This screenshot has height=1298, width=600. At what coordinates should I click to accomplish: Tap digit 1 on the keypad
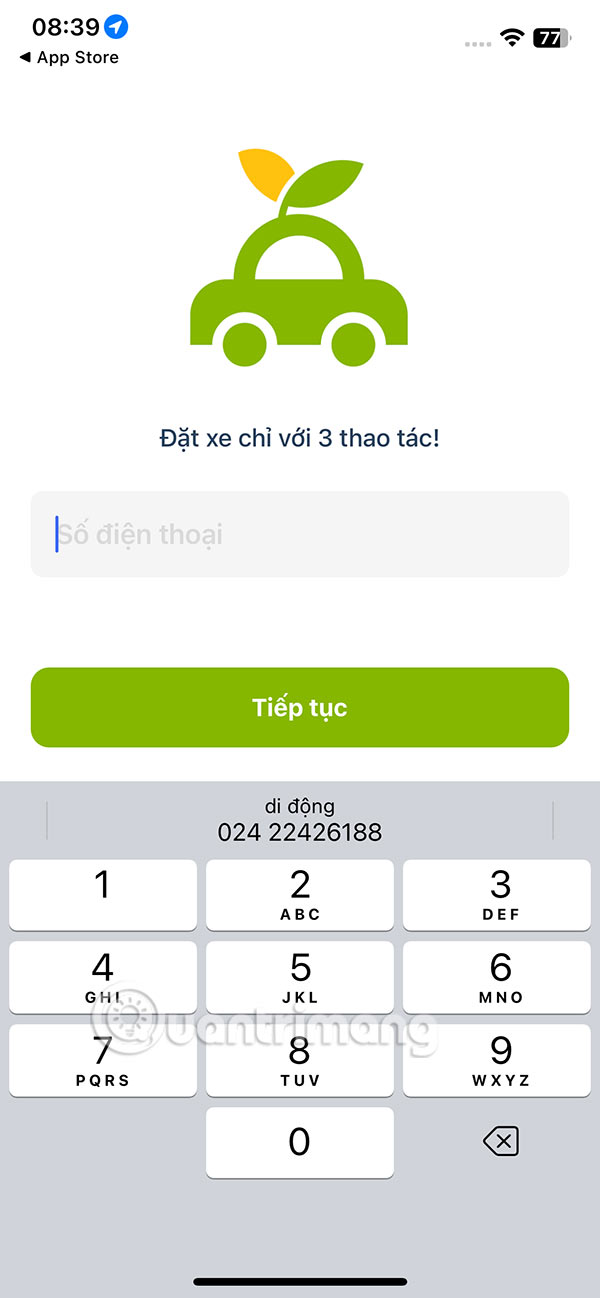point(102,895)
